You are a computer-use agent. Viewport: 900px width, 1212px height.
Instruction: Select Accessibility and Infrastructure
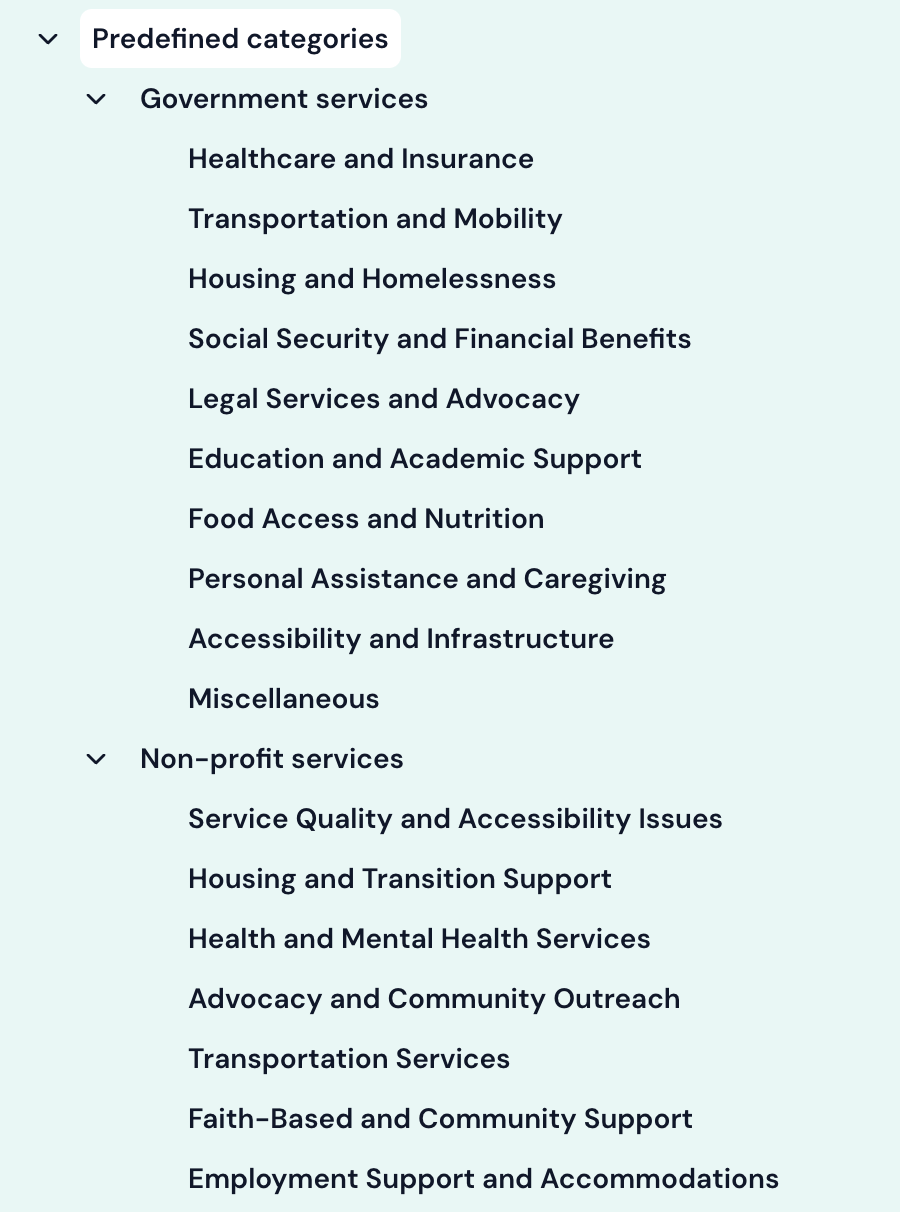pos(401,639)
